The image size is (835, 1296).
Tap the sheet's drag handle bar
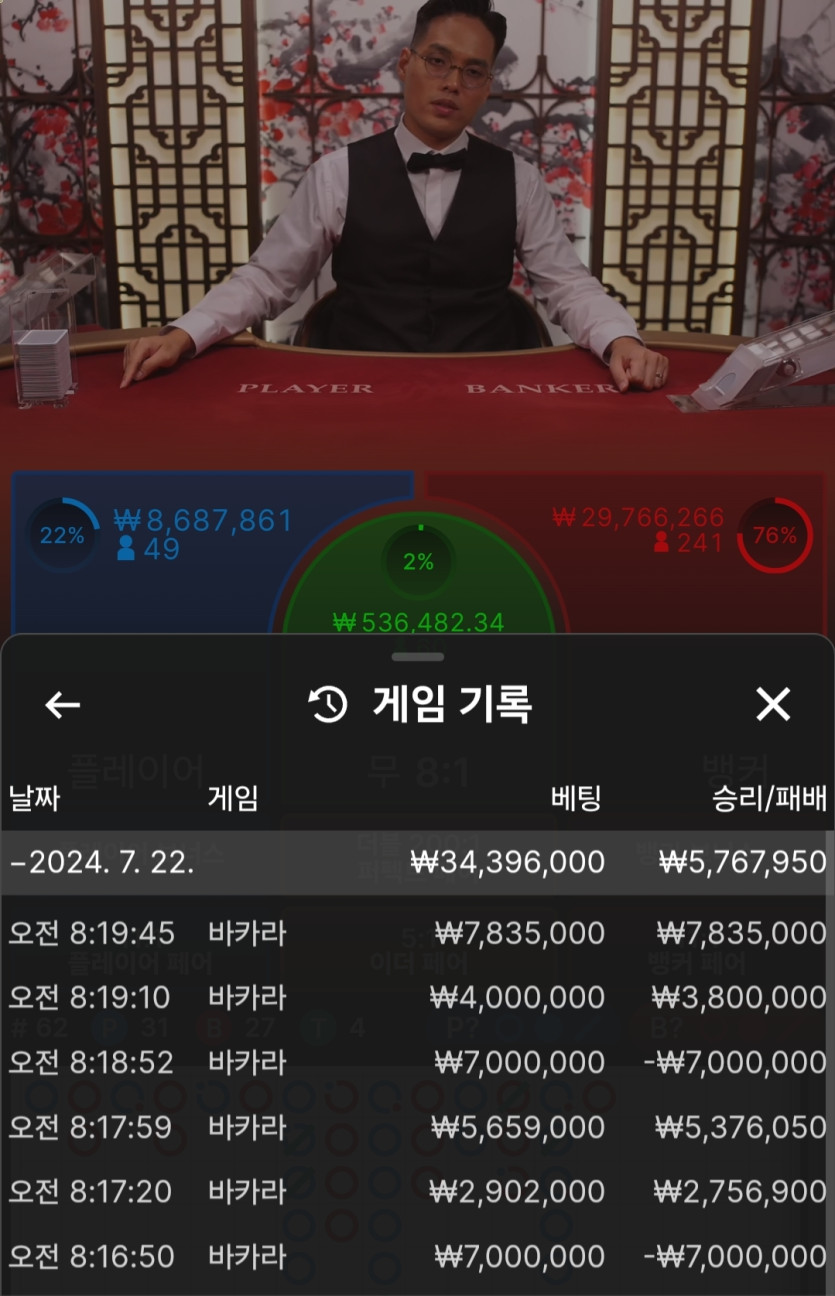417,657
